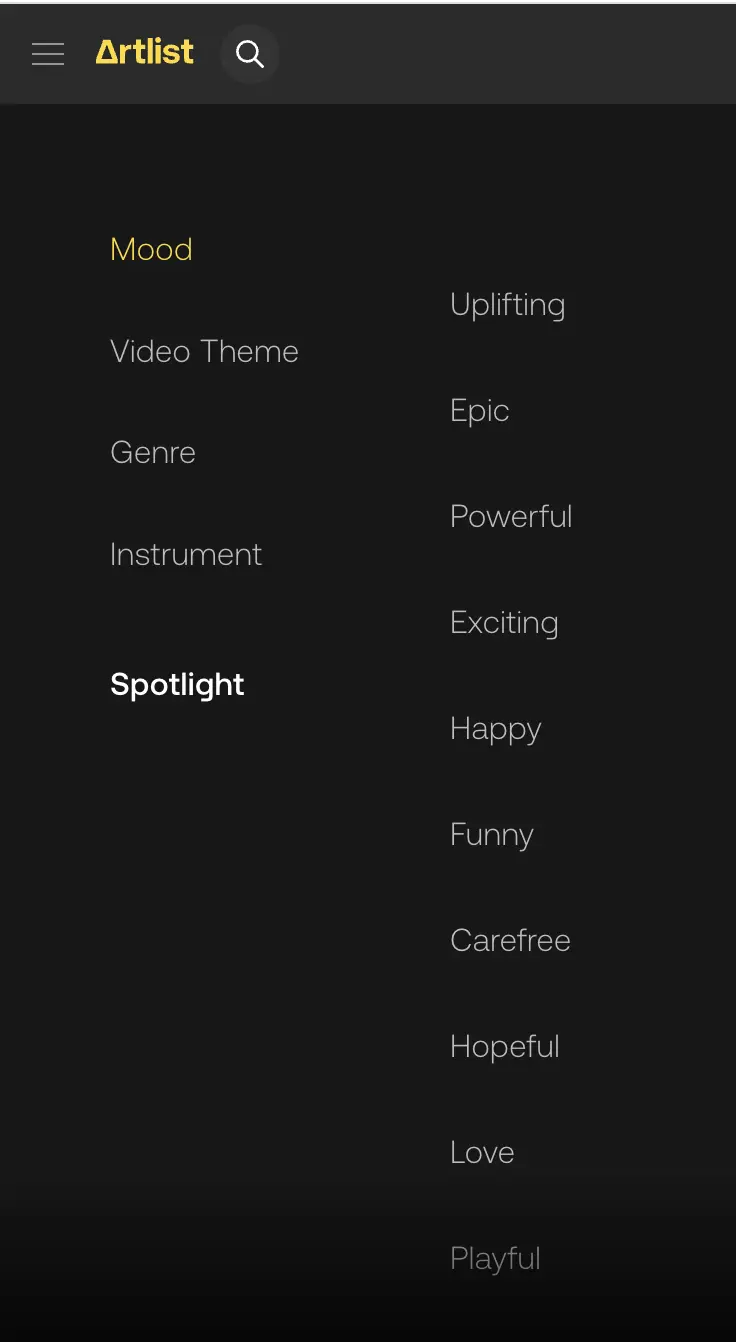Select the Exciting mood tag

coord(504,623)
